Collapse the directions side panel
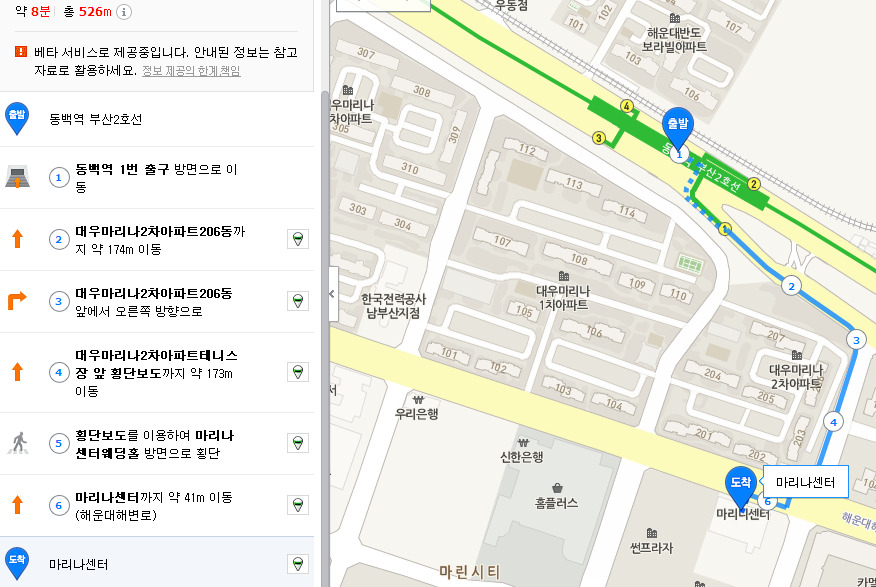This screenshot has height=587, width=876. coord(331,295)
